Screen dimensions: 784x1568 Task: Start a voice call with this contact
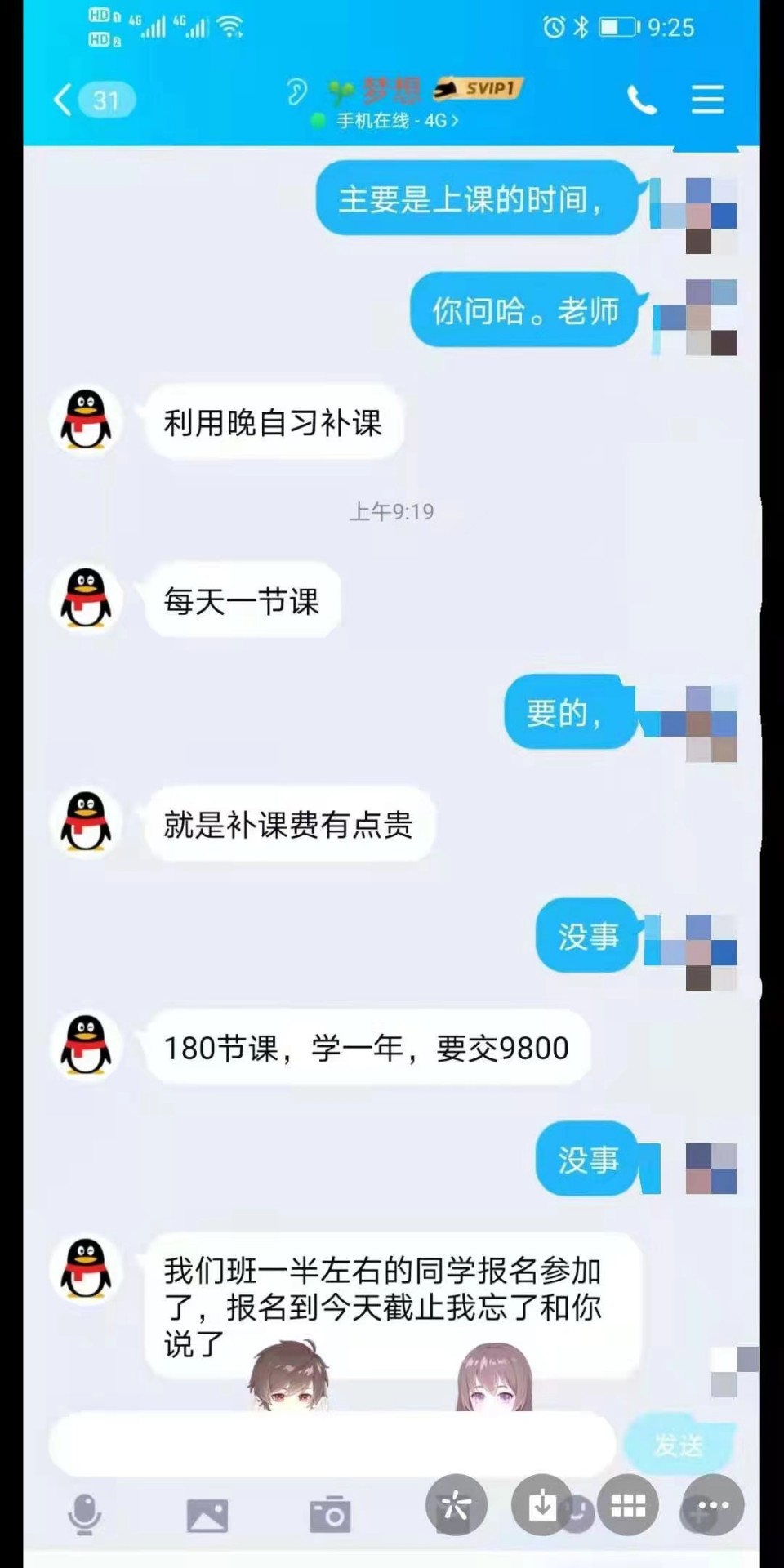coord(642,100)
